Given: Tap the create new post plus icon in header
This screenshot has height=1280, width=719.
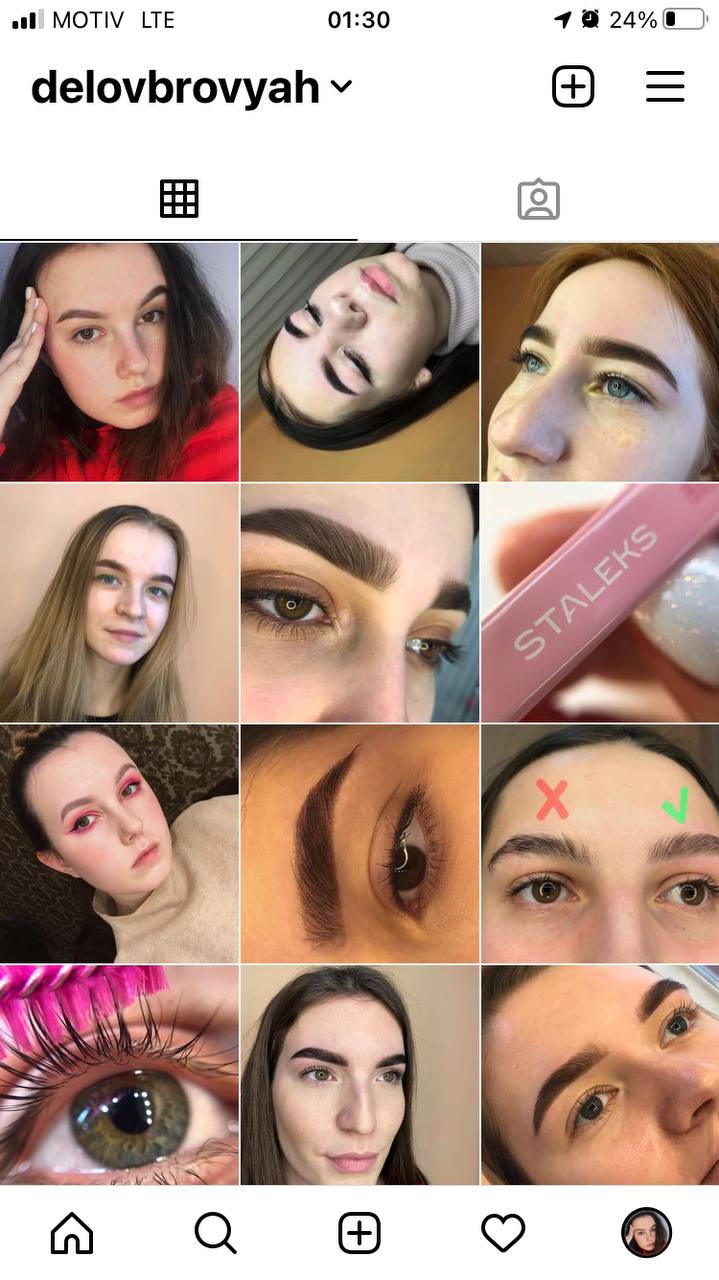Looking at the screenshot, I should point(573,87).
